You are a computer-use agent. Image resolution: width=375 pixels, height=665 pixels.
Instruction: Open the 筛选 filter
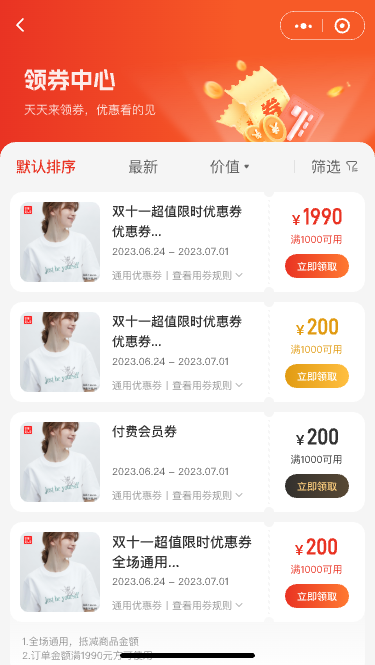click(x=335, y=167)
